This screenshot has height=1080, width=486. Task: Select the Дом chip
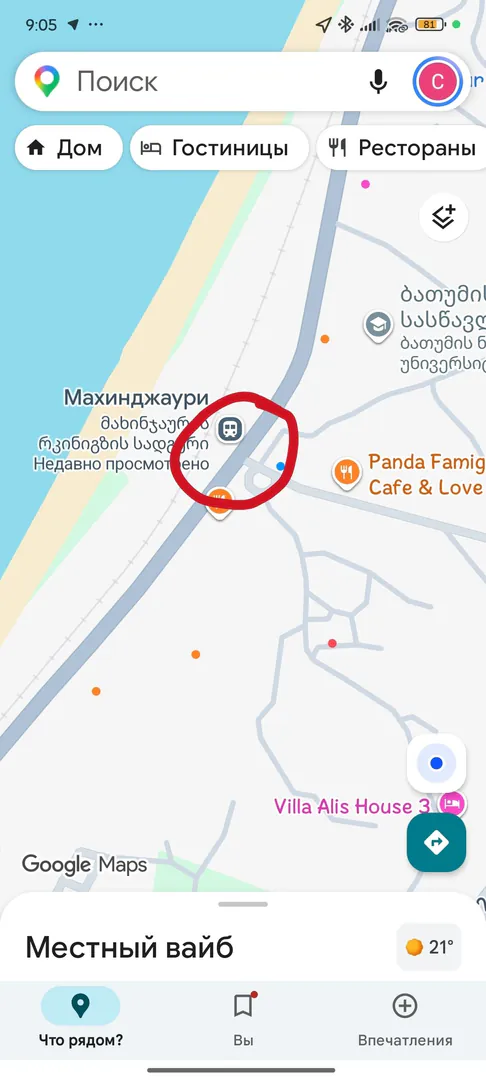(x=68, y=147)
